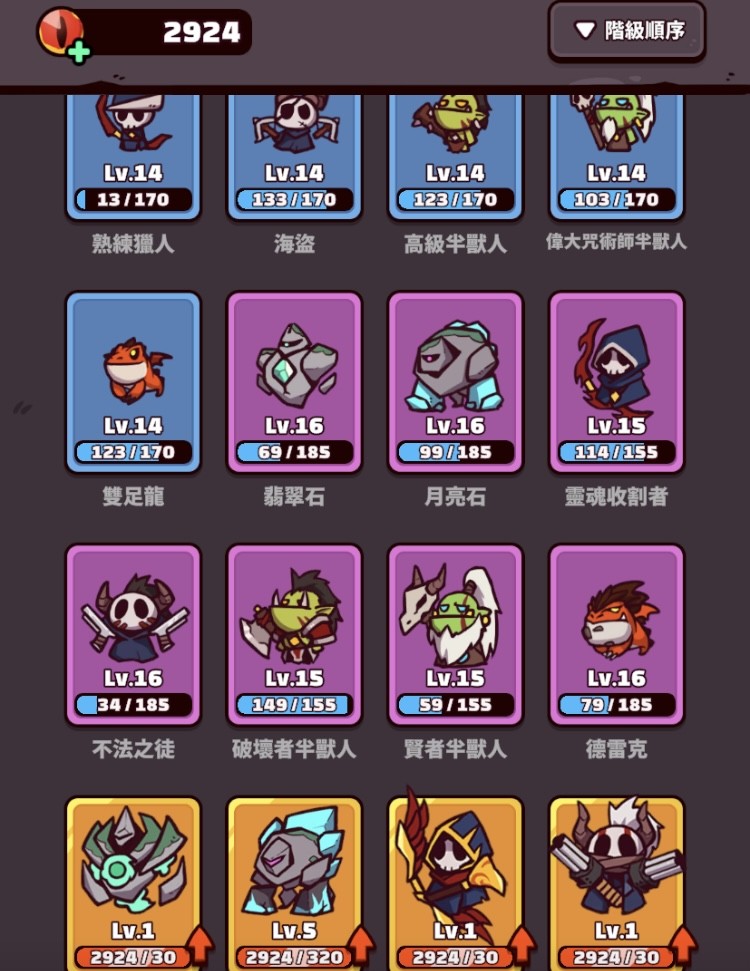750x971 pixels.
Task: Open the 賢者半獸人 card
Action: pyautogui.click(x=455, y=634)
